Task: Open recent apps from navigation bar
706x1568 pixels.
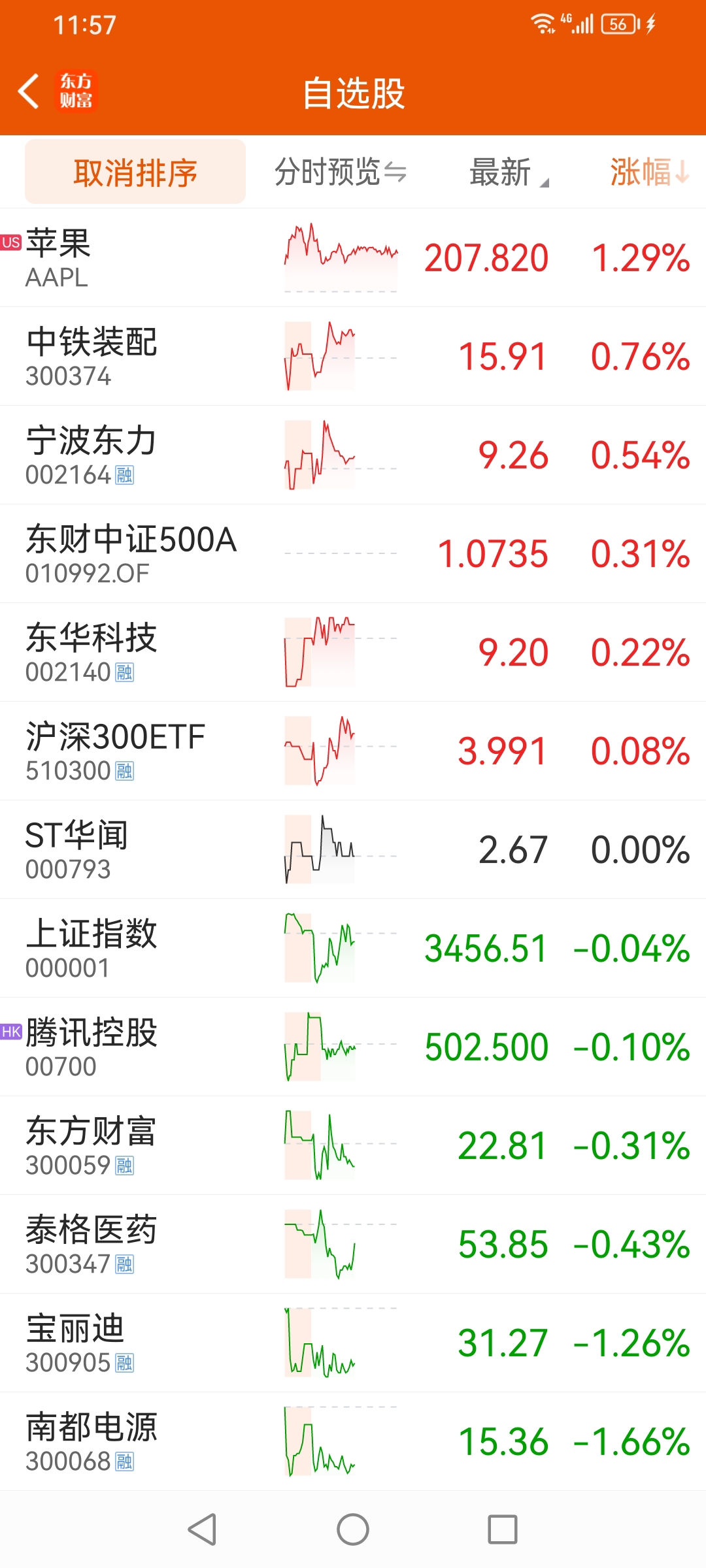Action: tap(503, 1529)
